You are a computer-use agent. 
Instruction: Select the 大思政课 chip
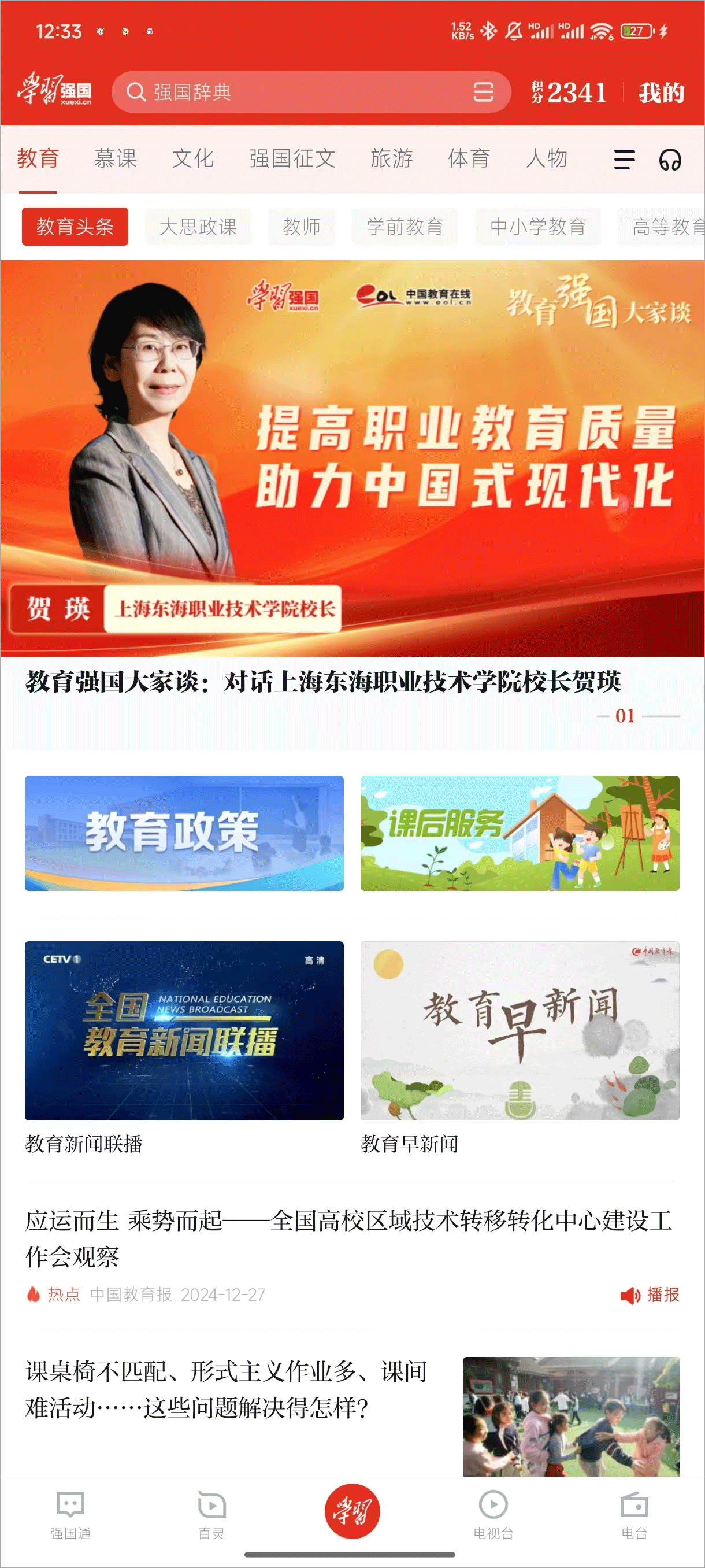198,227
